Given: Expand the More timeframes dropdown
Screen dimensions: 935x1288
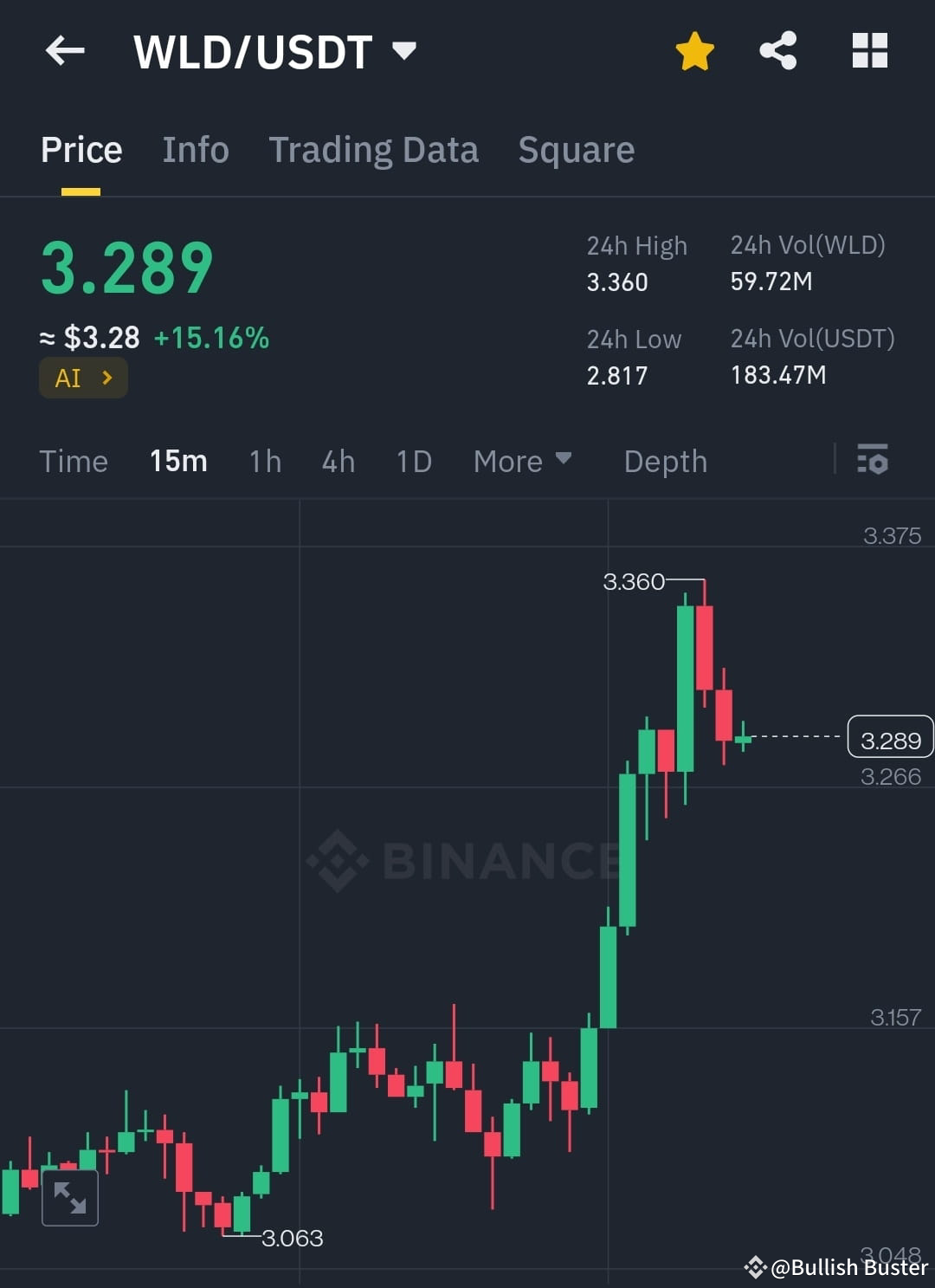Looking at the screenshot, I should [522, 461].
